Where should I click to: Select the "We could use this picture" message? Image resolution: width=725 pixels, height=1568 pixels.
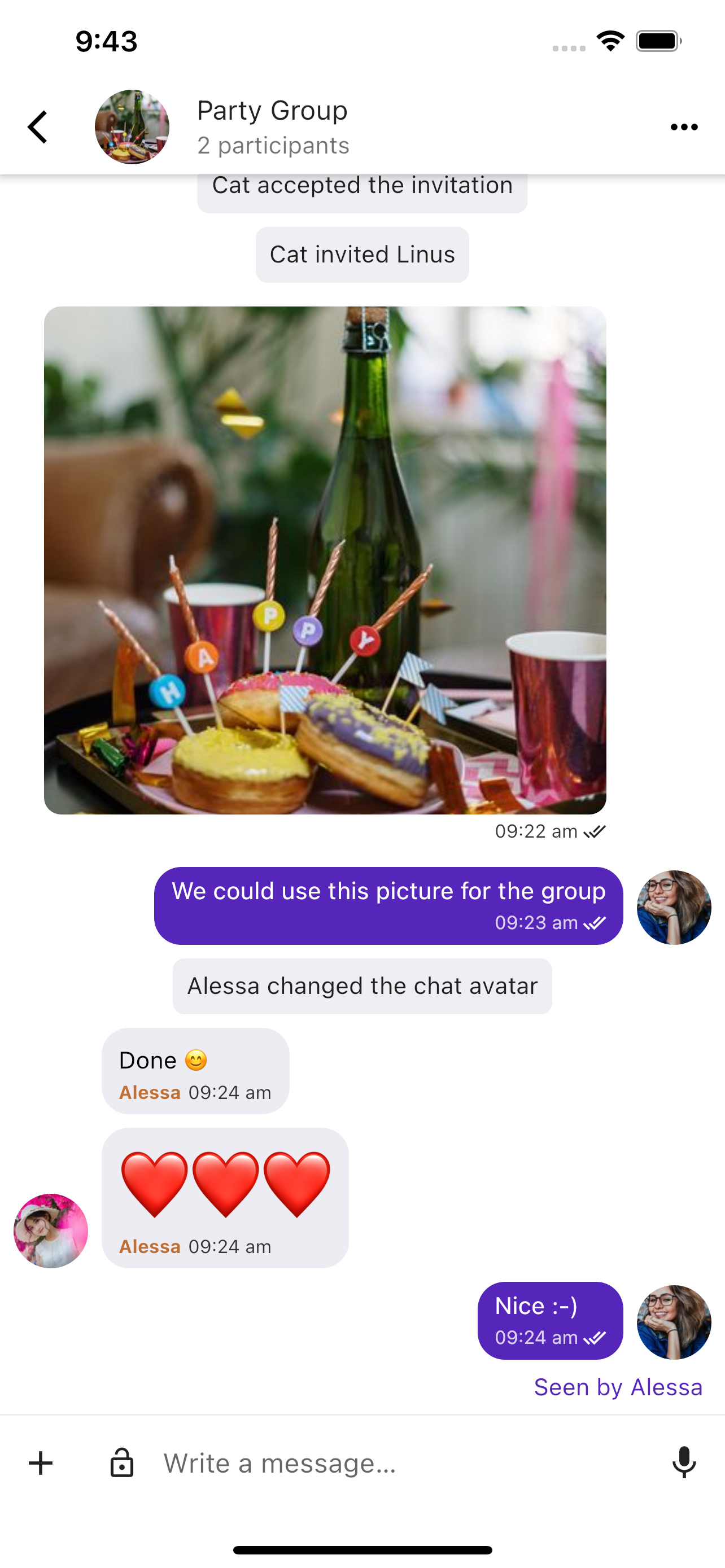388,905
